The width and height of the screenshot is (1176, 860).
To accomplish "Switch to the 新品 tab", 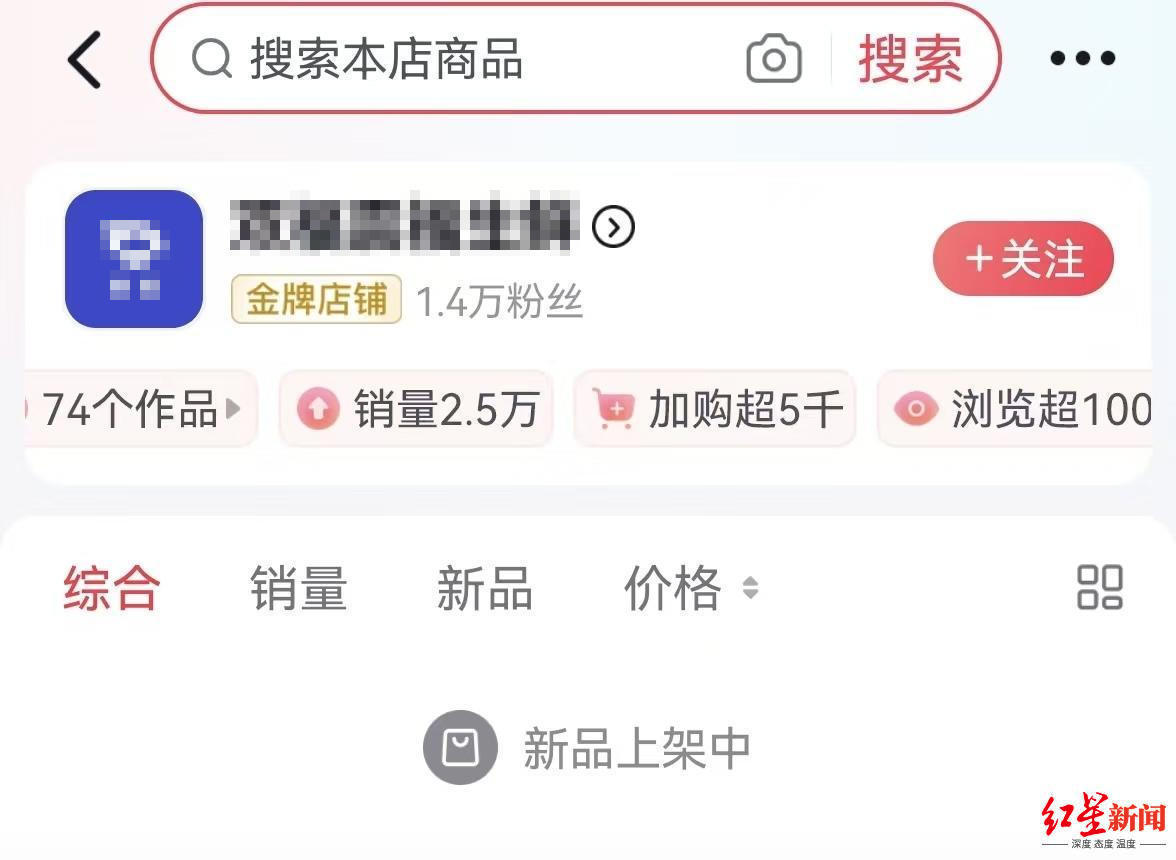I will [484, 589].
